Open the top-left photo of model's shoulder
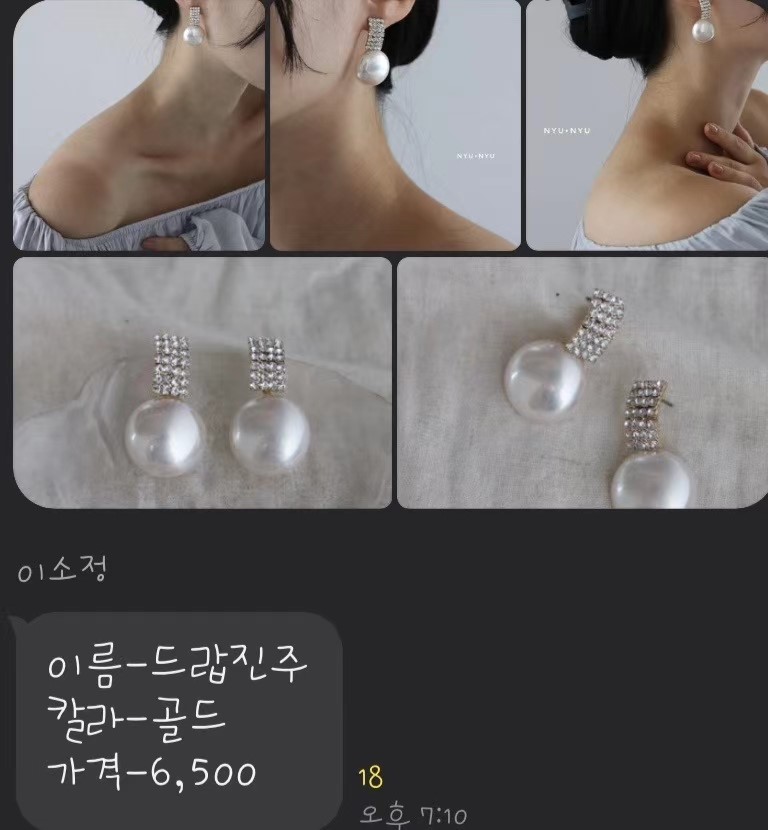This screenshot has width=768, height=830. point(138,125)
